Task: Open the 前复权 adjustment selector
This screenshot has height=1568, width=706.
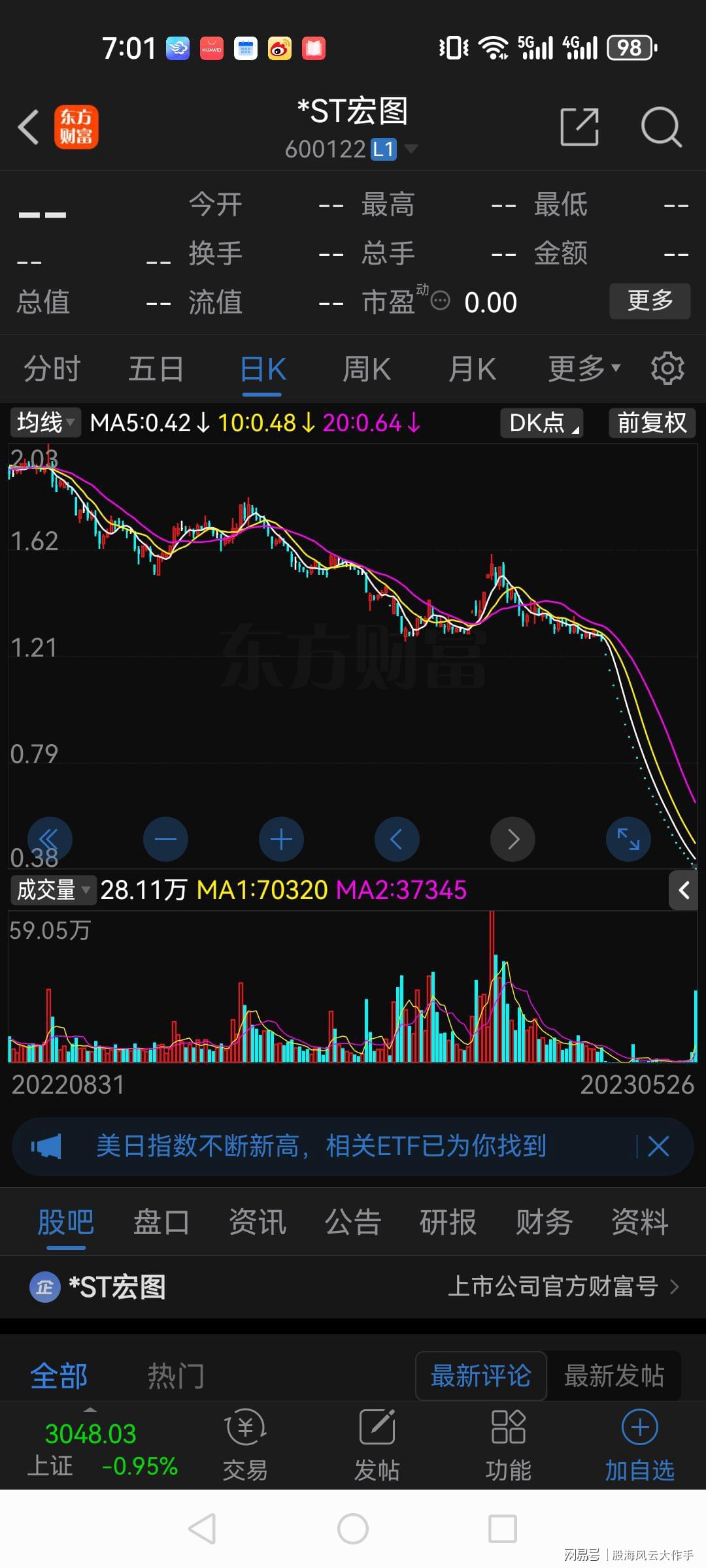Action: pos(652,423)
